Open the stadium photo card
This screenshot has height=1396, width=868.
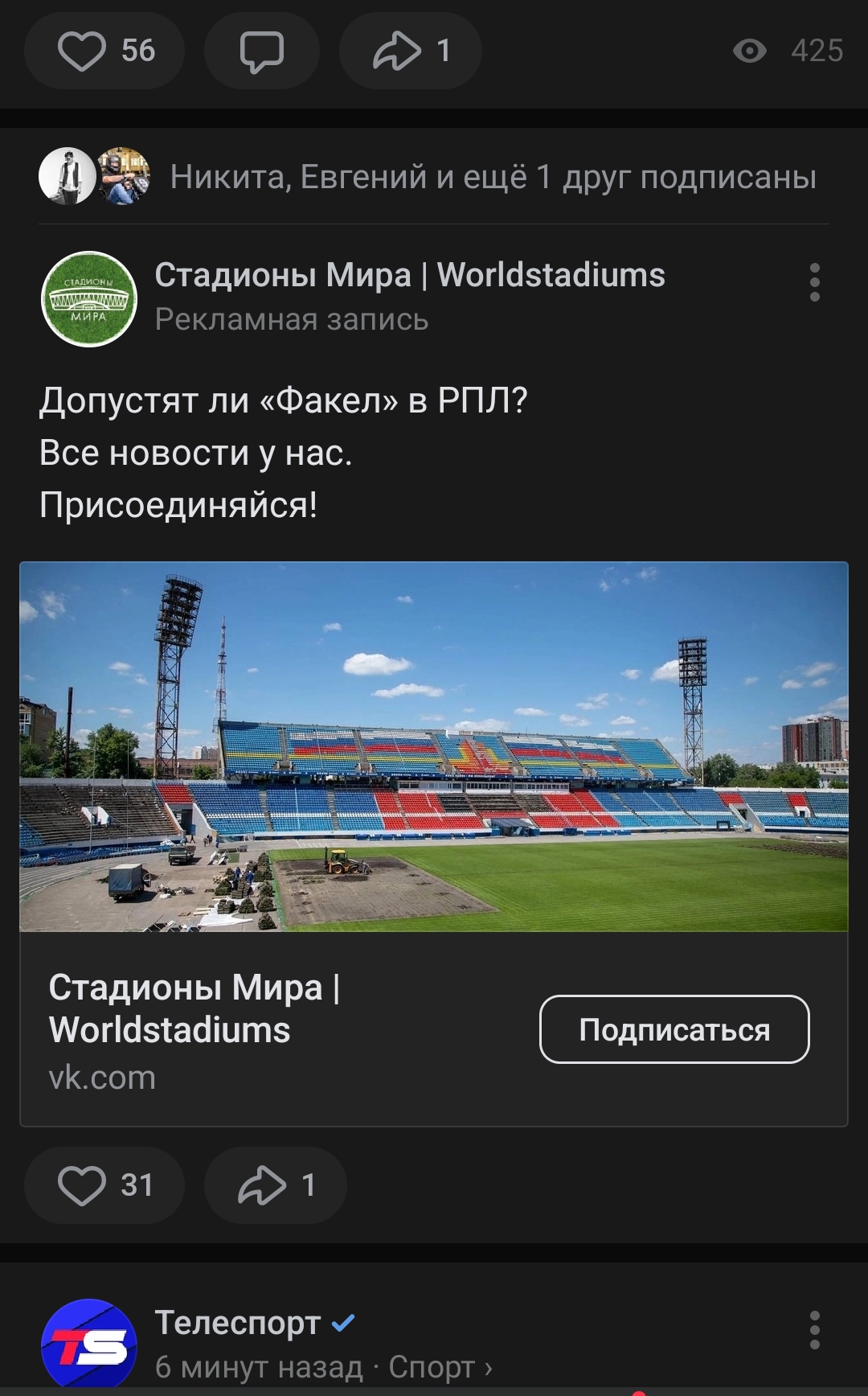[x=434, y=746]
